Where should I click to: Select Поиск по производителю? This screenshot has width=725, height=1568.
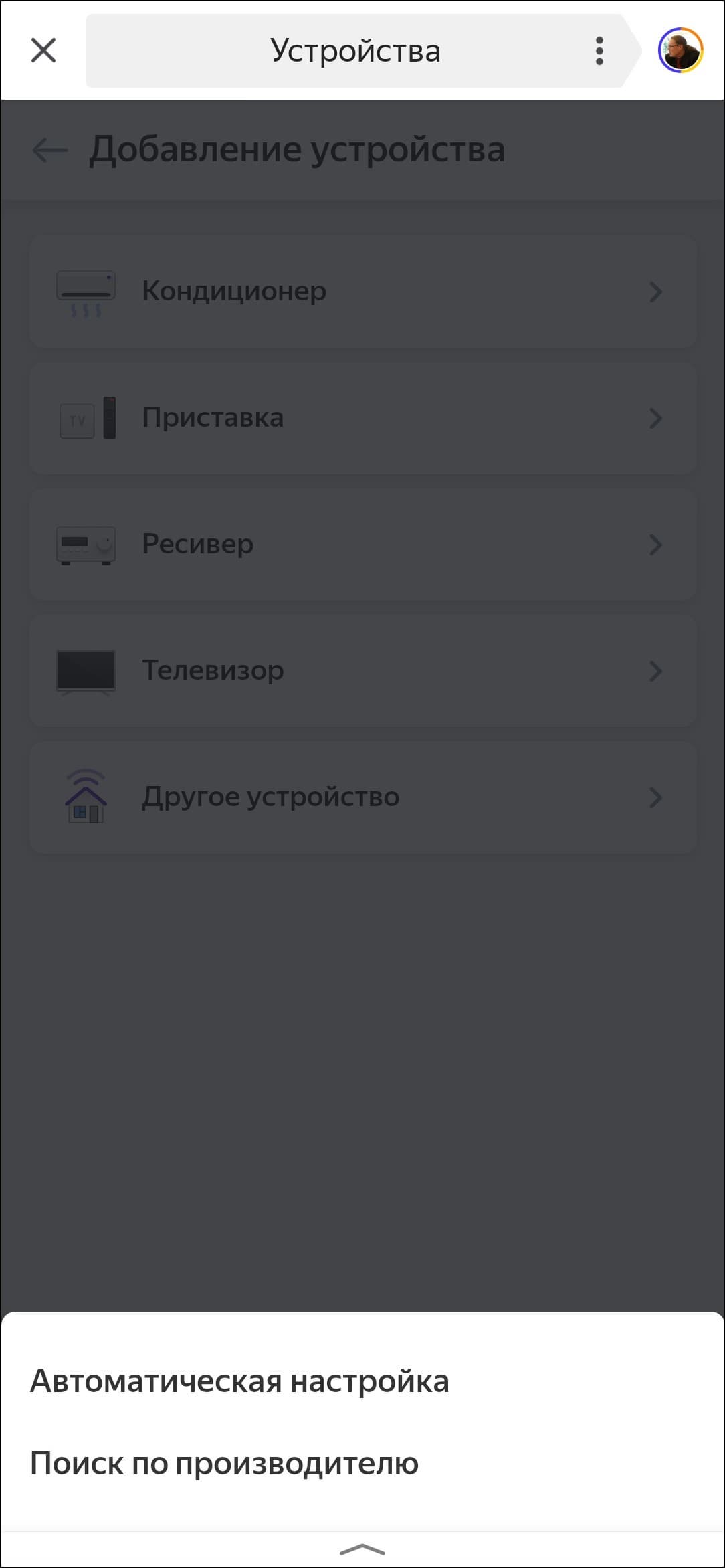224,1463
